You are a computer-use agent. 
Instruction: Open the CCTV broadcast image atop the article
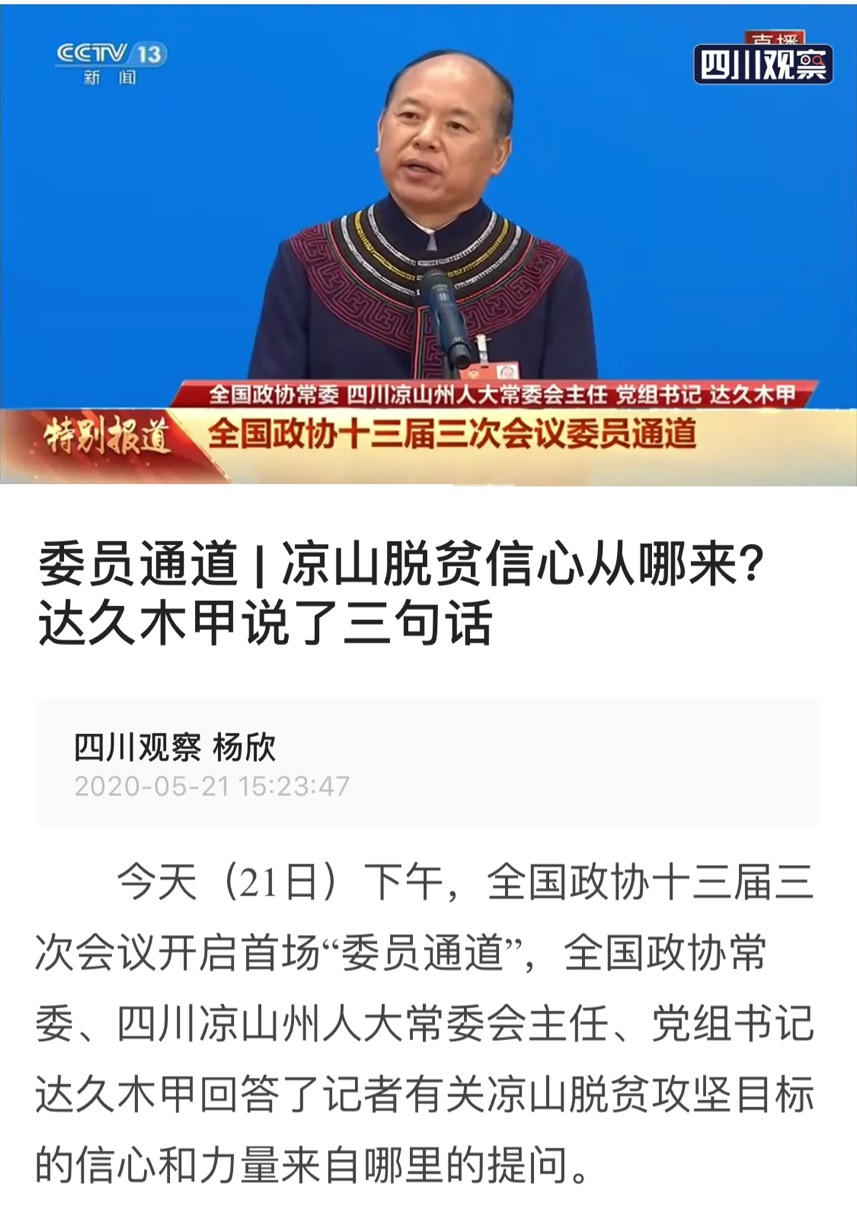(428, 245)
